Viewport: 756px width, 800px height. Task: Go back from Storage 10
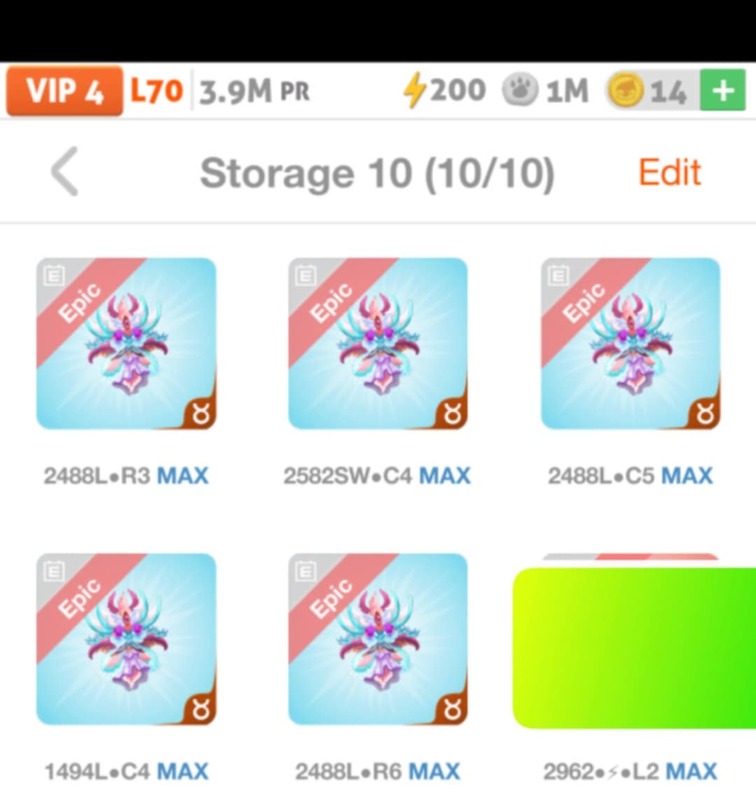click(65, 172)
